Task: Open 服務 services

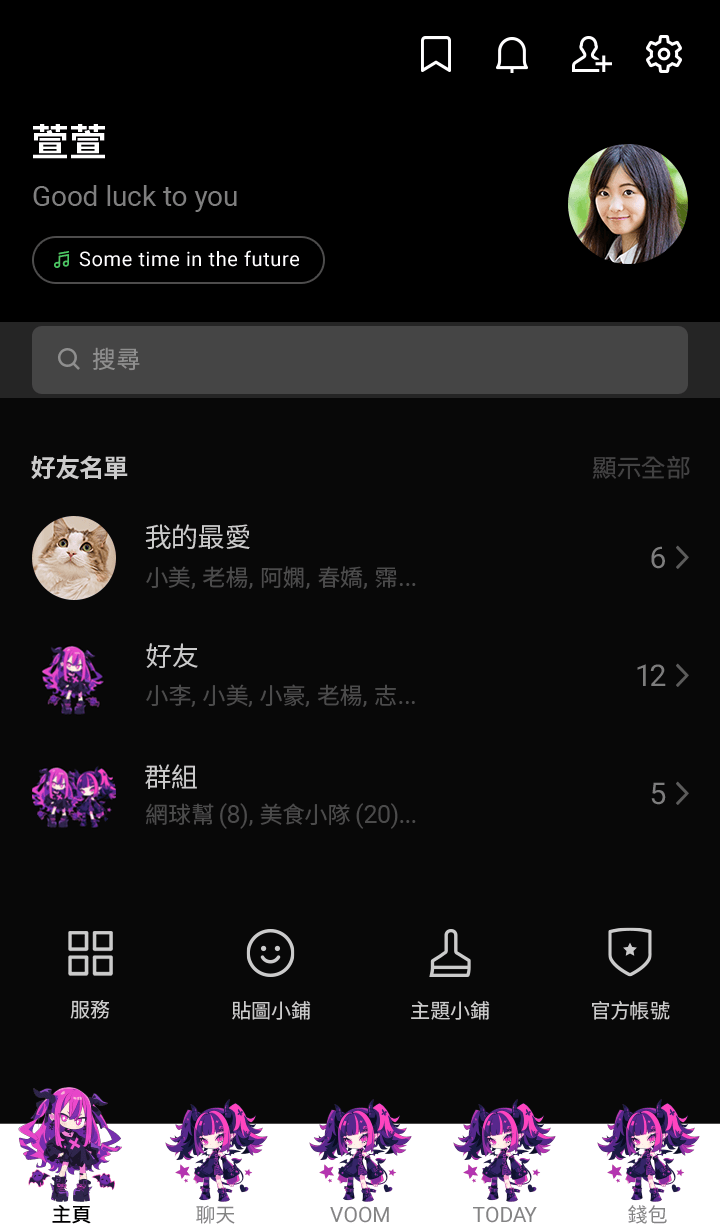Action: [x=90, y=972]
